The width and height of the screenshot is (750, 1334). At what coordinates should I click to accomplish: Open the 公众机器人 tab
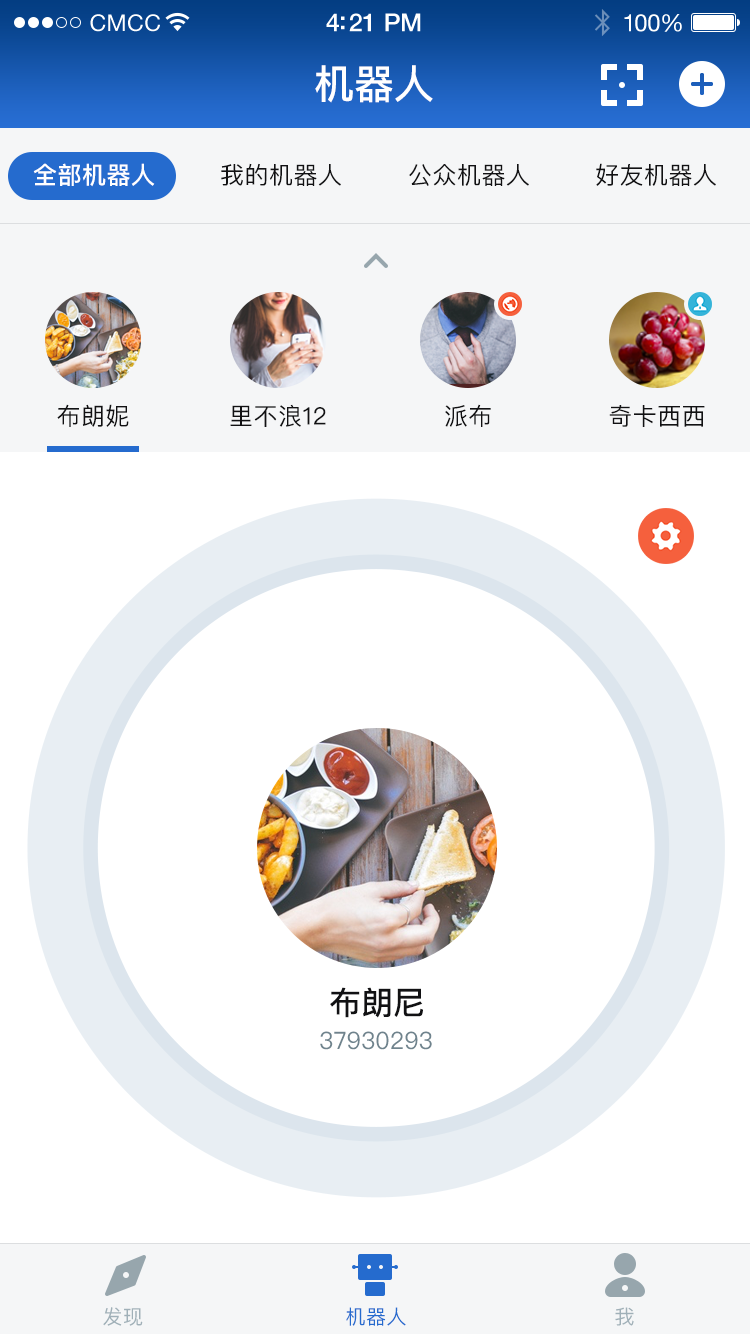coord(468,175)
